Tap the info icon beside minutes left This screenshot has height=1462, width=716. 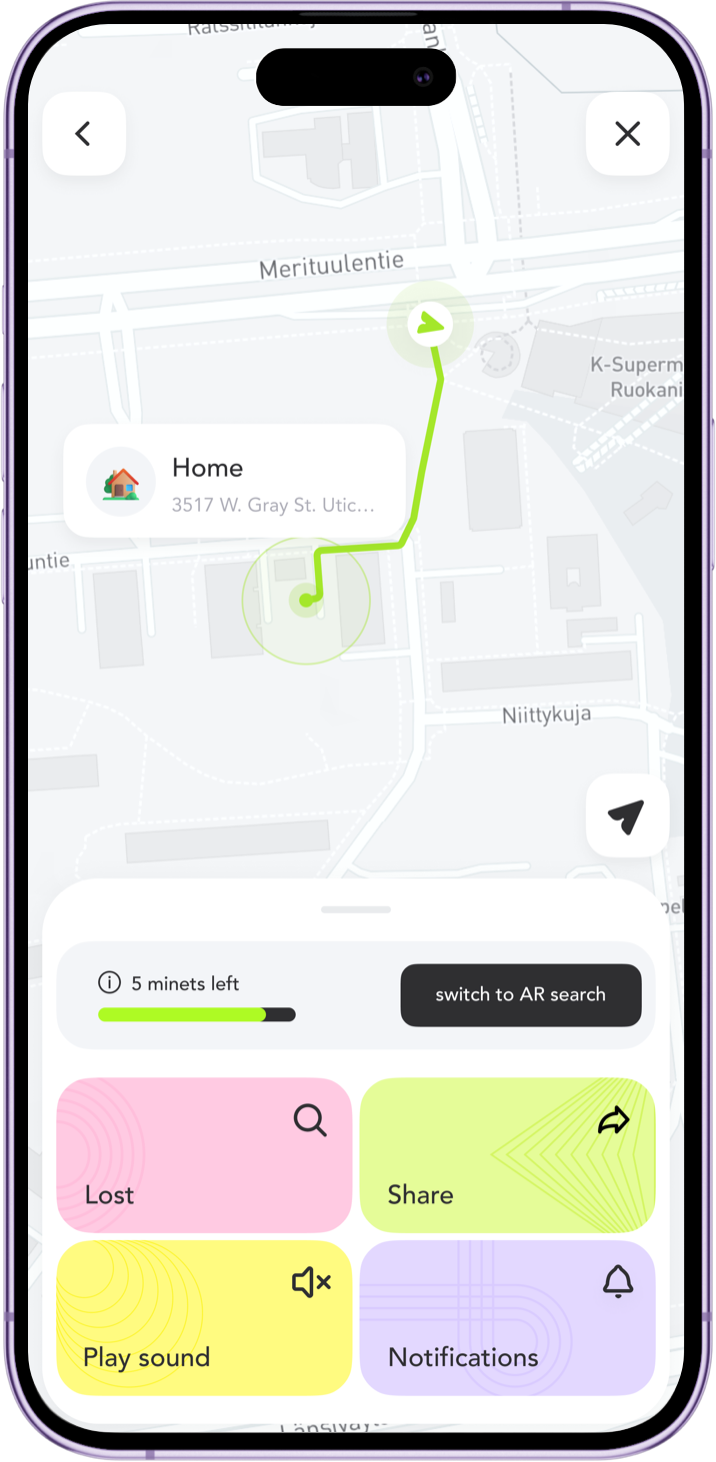coord(109,983)
